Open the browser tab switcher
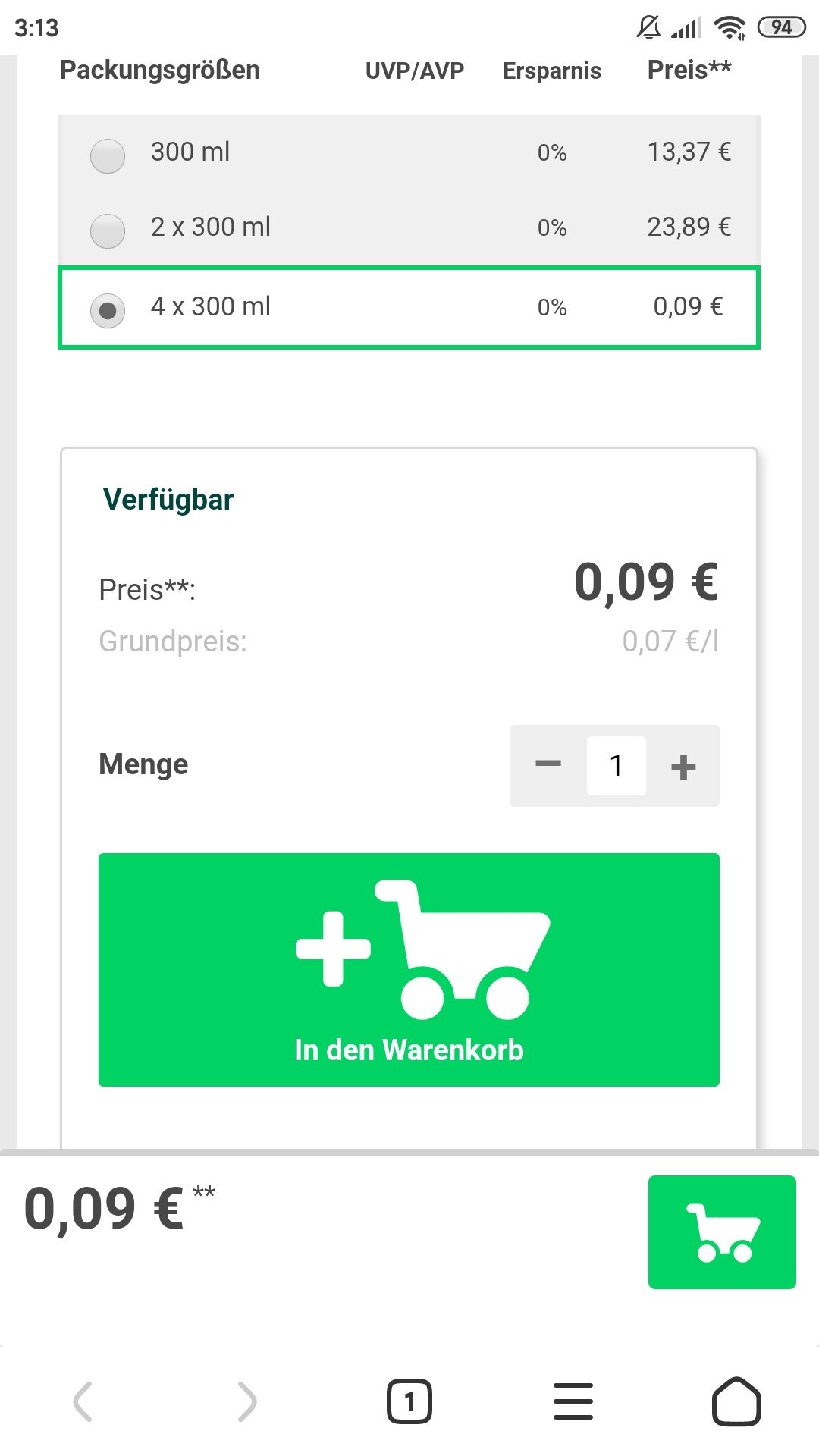The height and width of the screenshot is (1456, 819). [409, 1401]
